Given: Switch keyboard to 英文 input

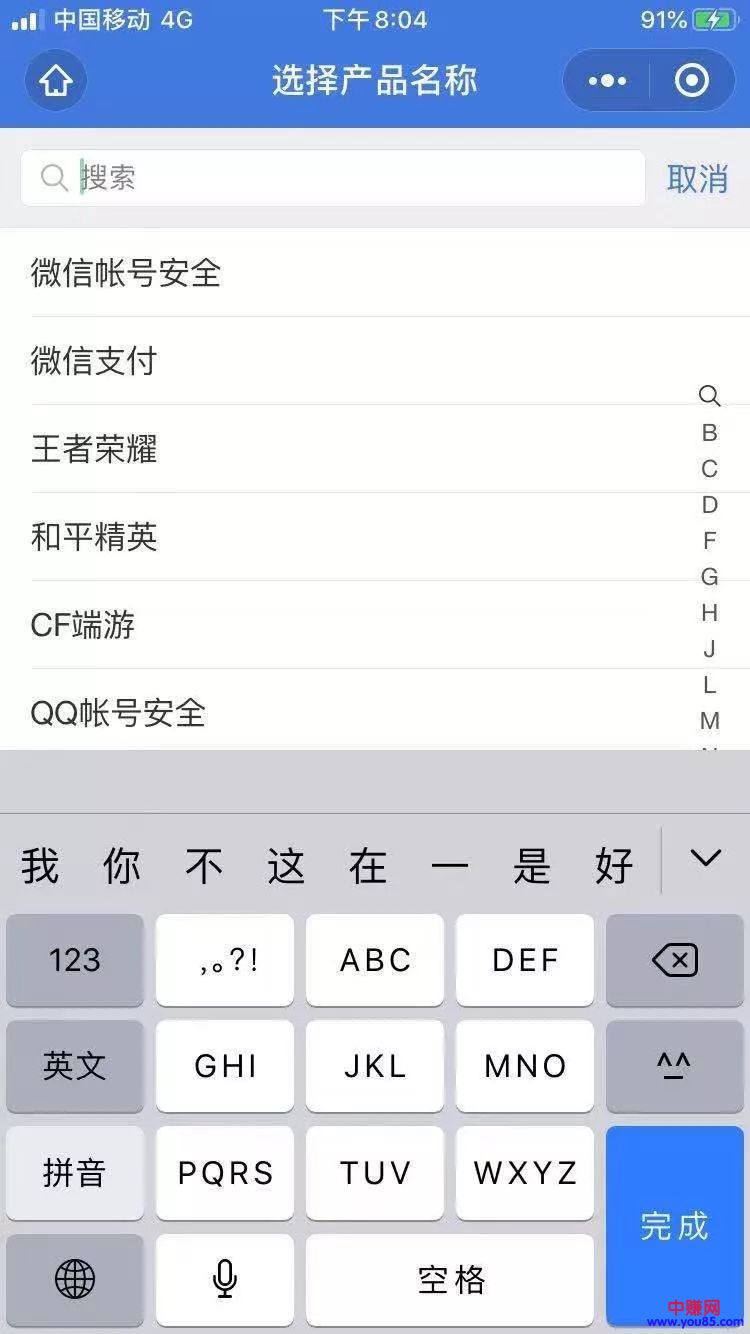Looking at the screenshot, I should pos(75,1066).
